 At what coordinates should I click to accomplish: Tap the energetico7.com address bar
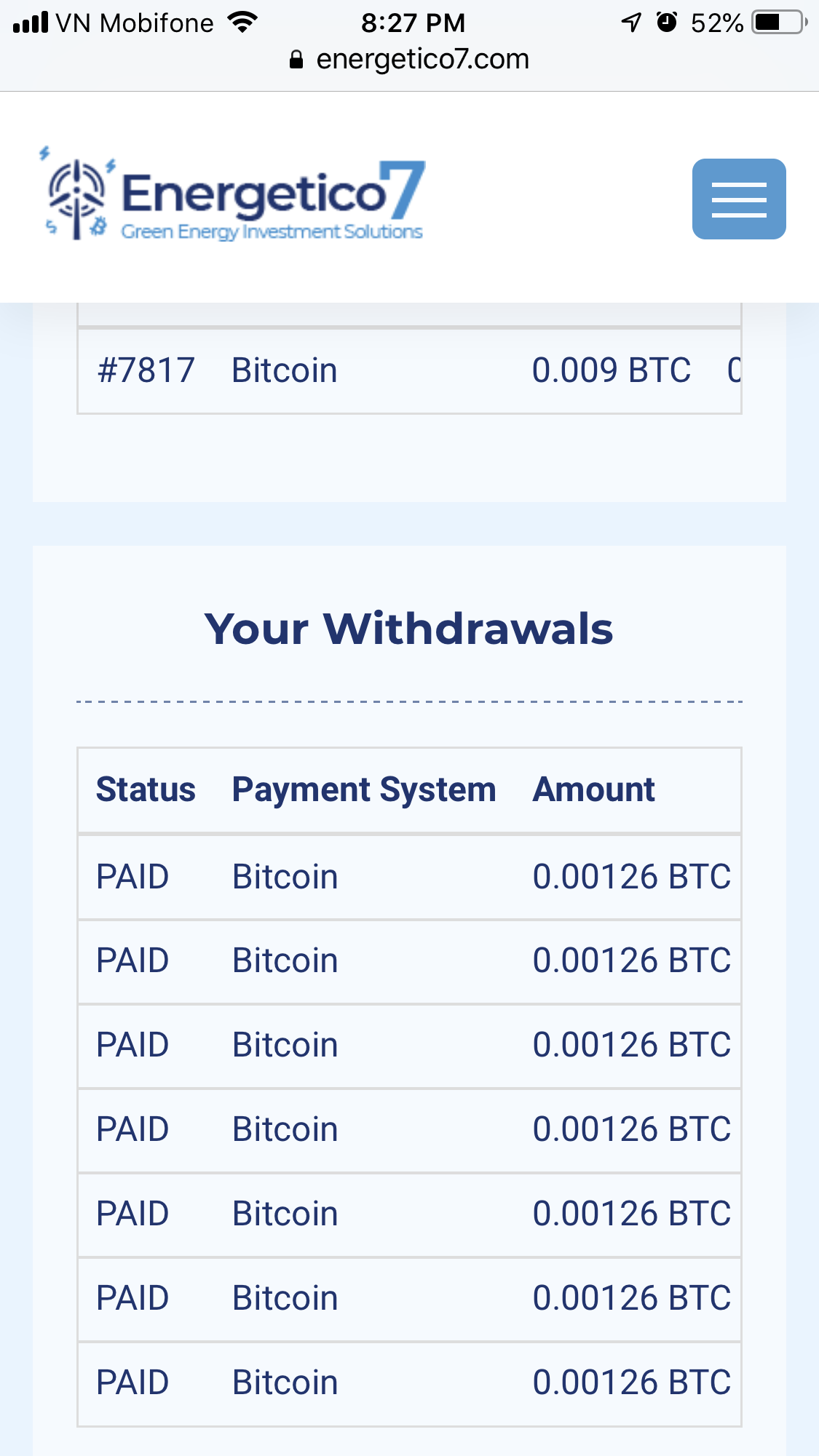(409, 59)
